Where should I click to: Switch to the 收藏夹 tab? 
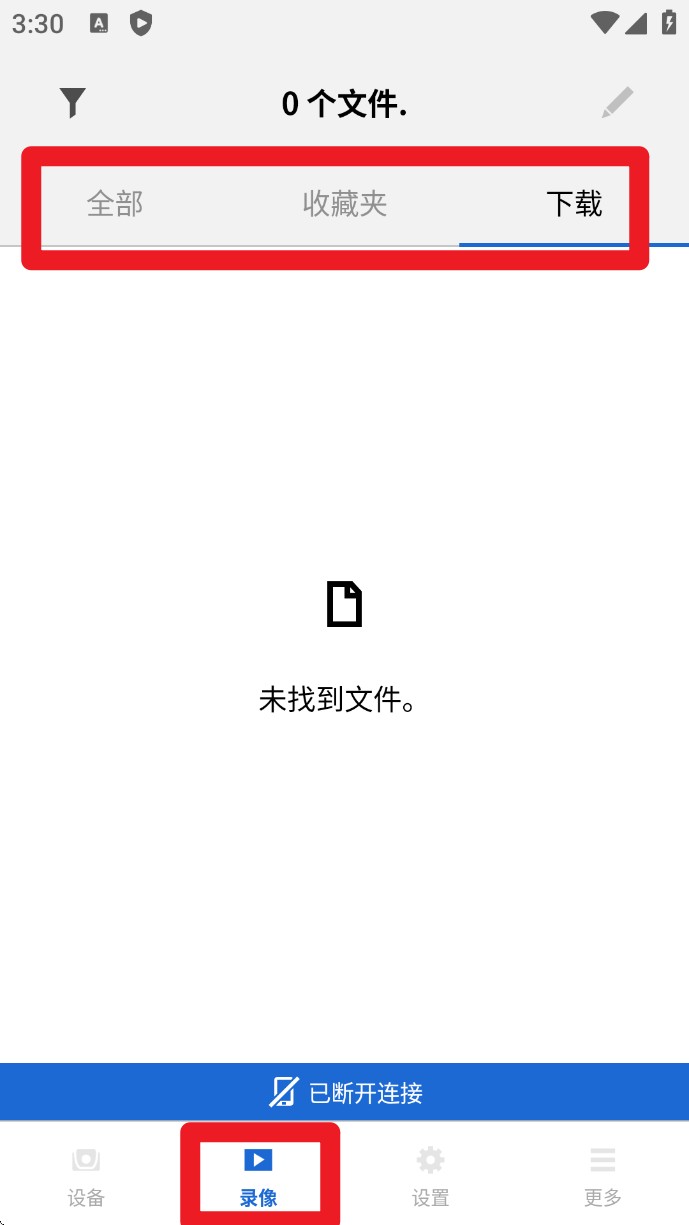(x=344, y=205)
